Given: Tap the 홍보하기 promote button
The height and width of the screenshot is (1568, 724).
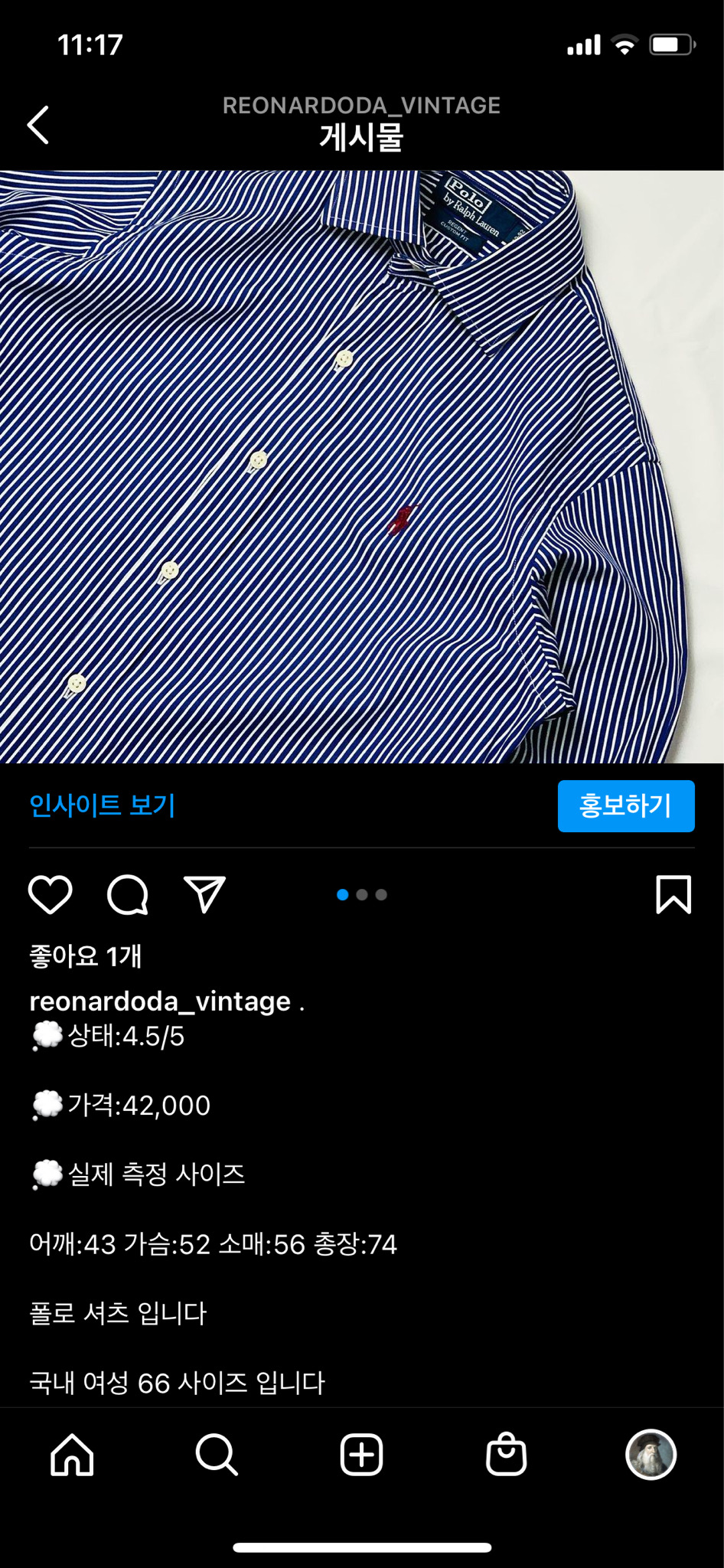Looking at the screenshot, I should 626,805.
